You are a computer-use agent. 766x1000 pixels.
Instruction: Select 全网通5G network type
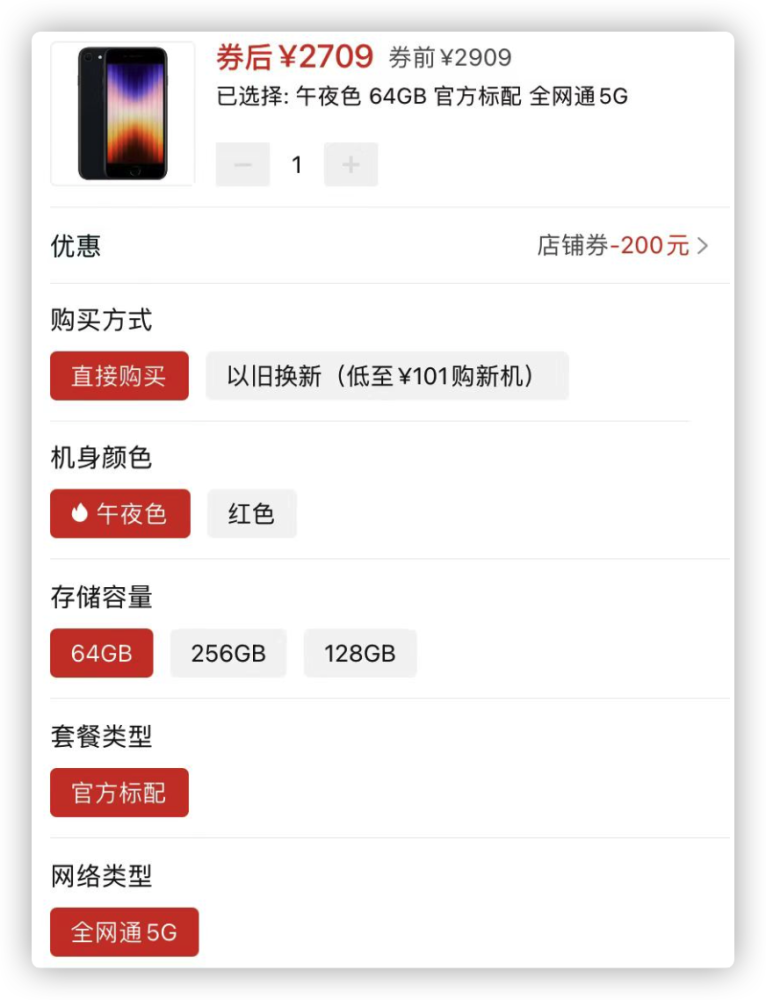click(x=124, y=932)
